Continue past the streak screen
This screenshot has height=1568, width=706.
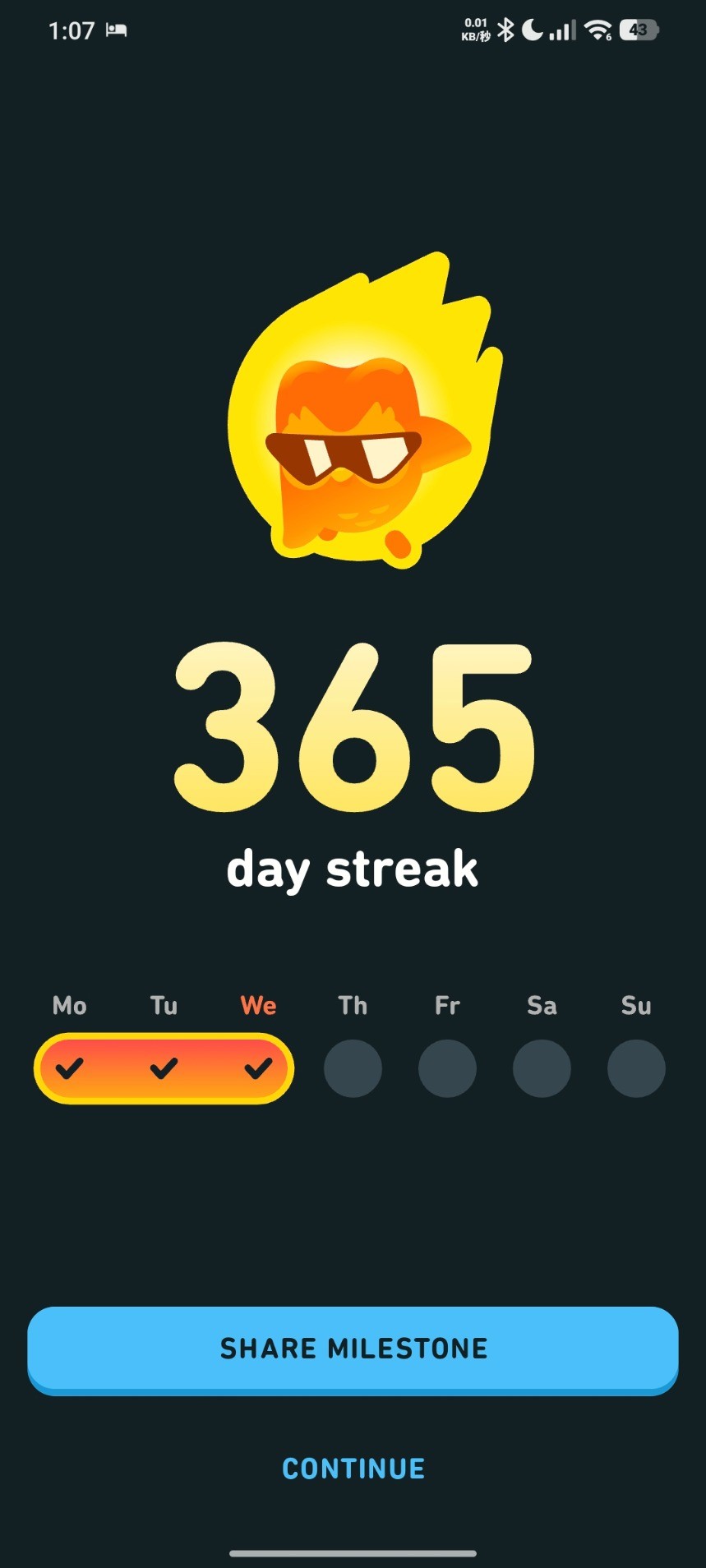(x=353, y=1469)
